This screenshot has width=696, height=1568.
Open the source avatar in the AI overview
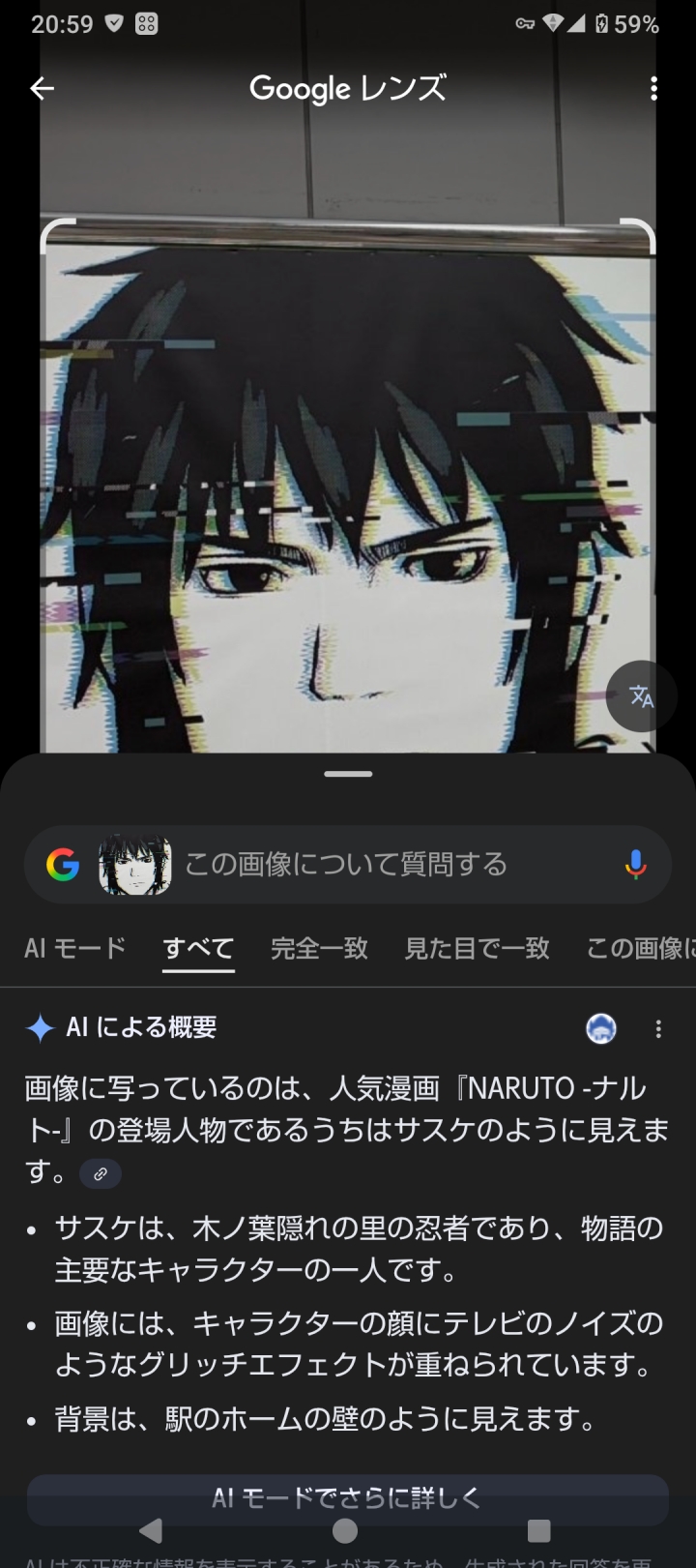pos(601,1028)
